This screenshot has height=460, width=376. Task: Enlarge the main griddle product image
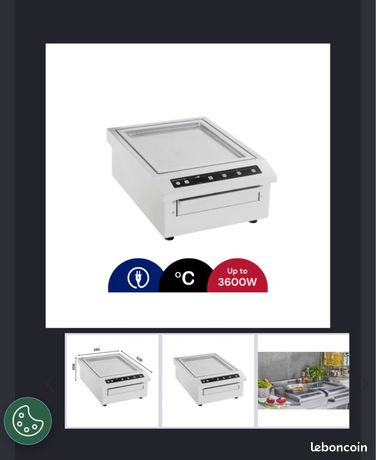pos(188,186)
